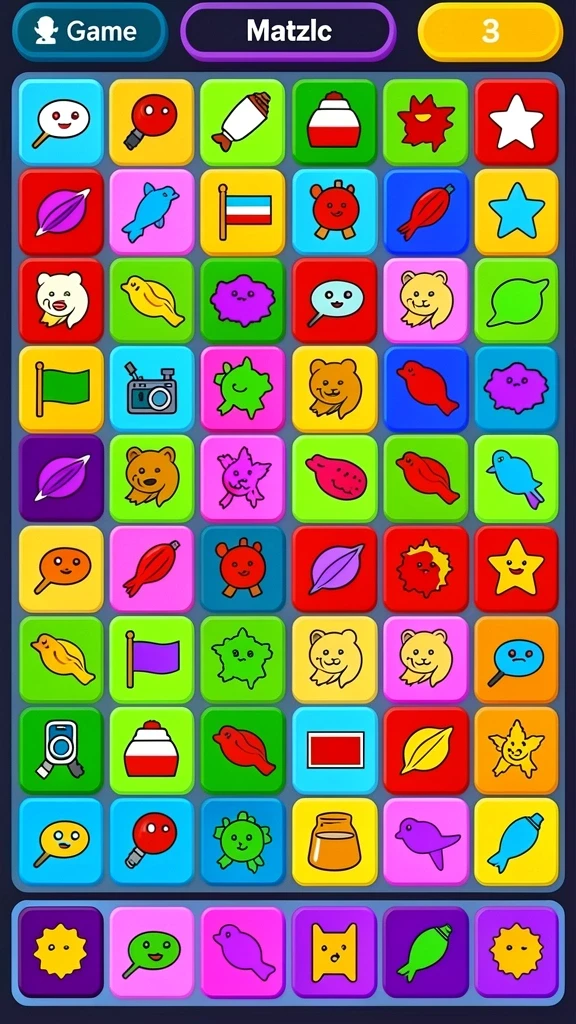Select the yellow cat tile in bottom tray

[334, 952]
